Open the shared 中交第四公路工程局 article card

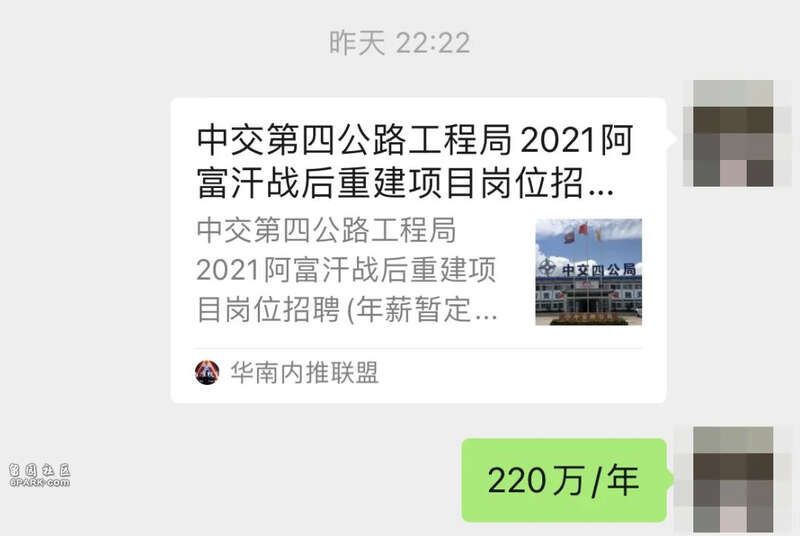click(x=418, y=250)
